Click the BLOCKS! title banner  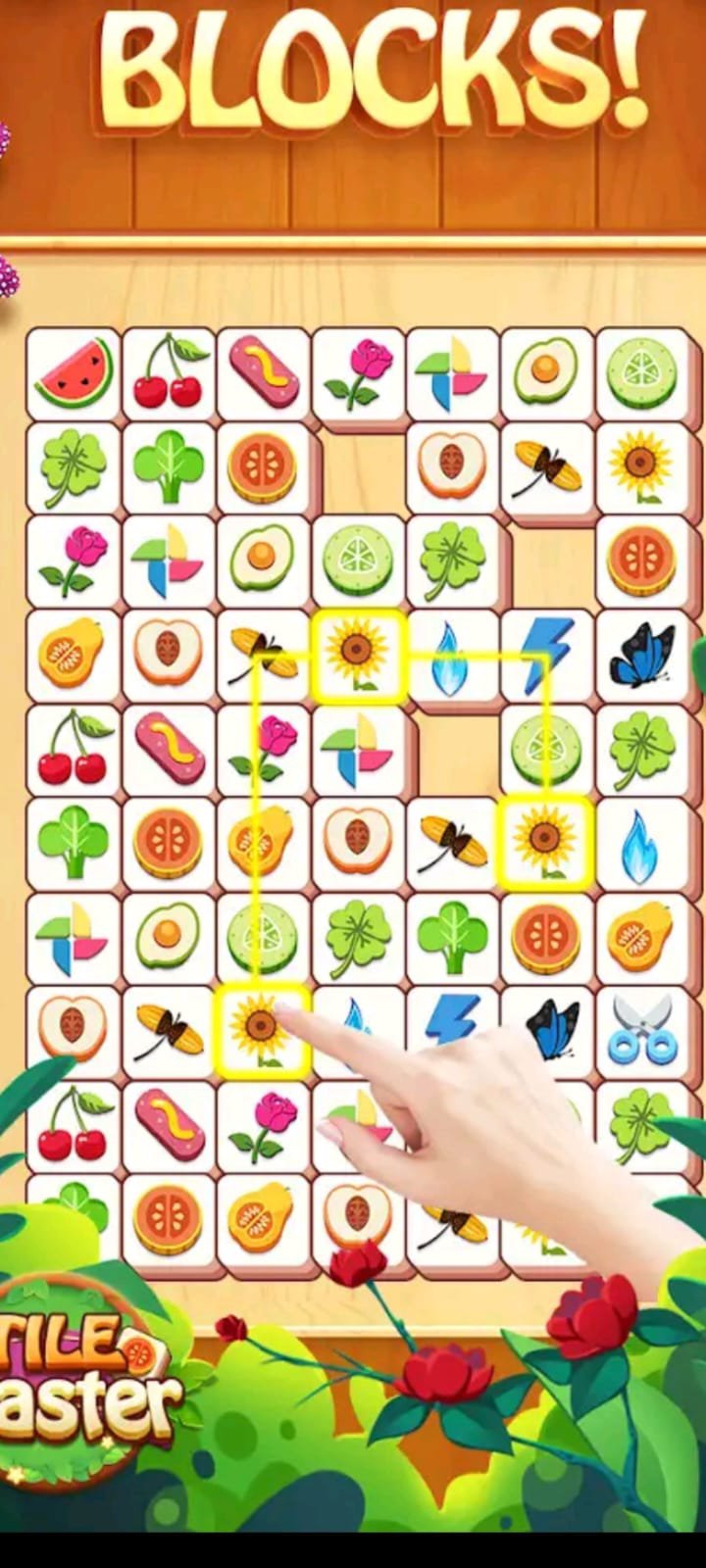point(363,69)
